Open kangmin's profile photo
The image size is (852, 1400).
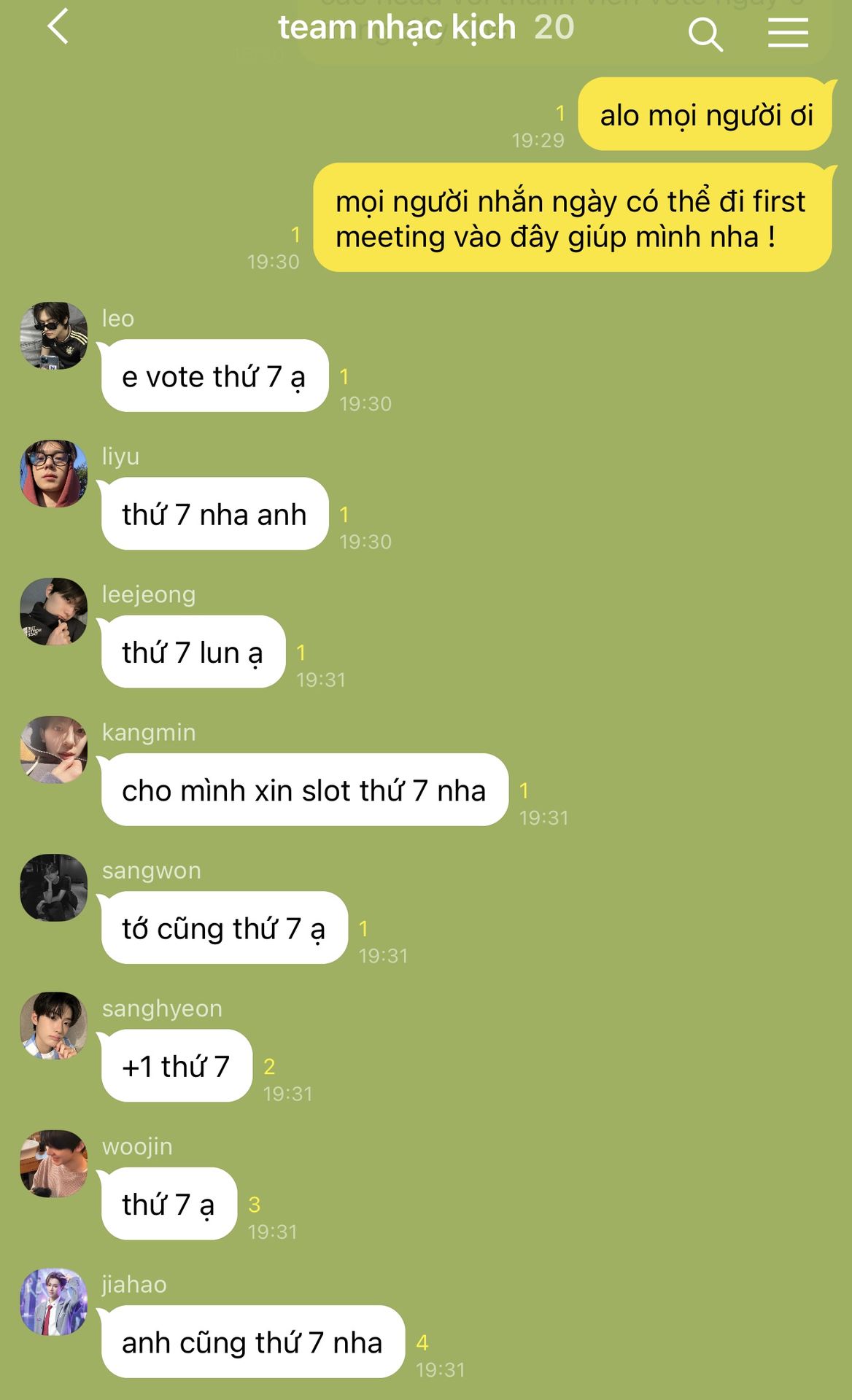53,750
